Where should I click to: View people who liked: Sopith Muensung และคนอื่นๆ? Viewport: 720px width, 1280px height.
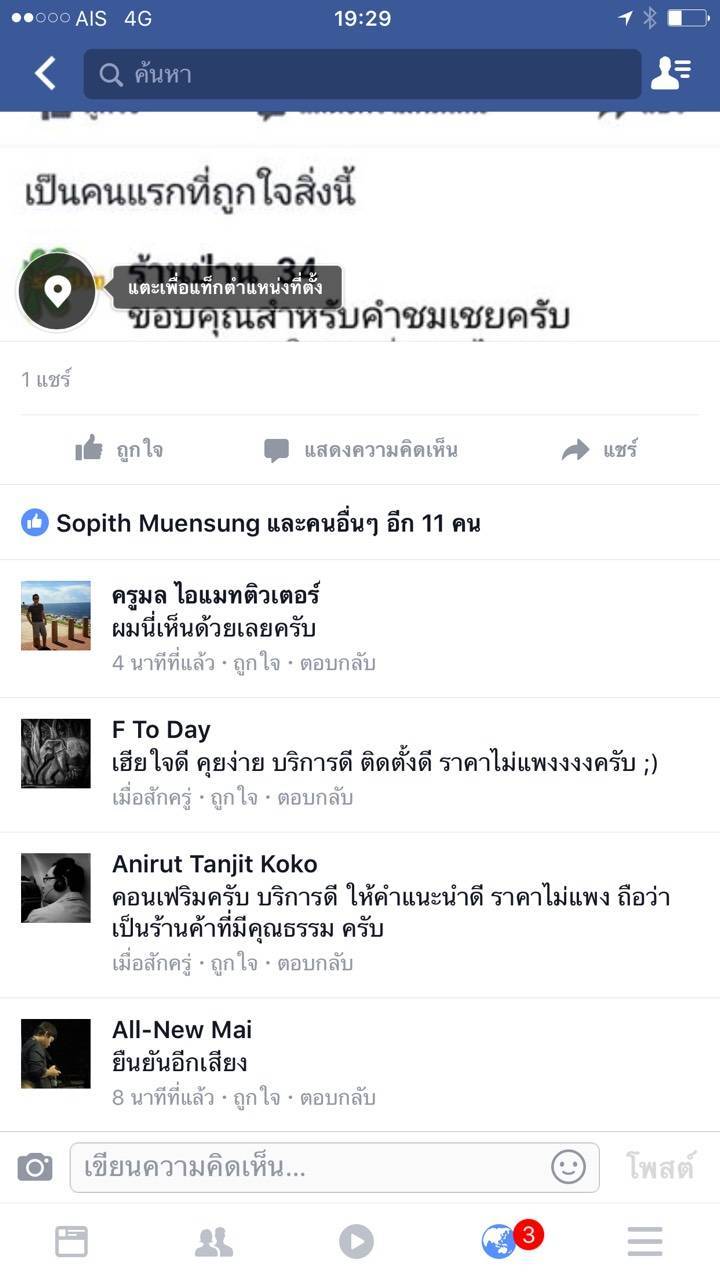coord(250,523)
